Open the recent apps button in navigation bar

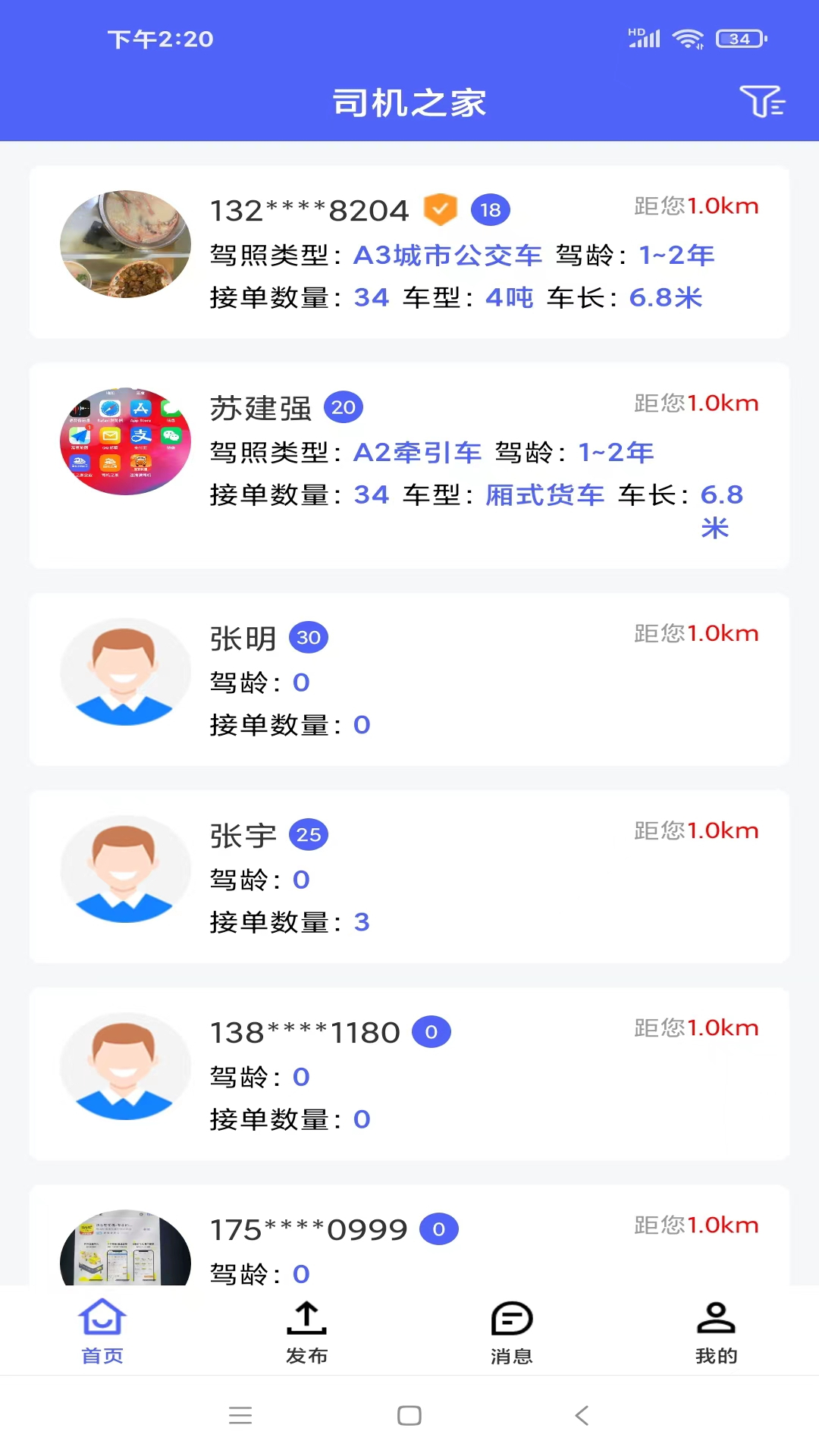coord(241,1415)
